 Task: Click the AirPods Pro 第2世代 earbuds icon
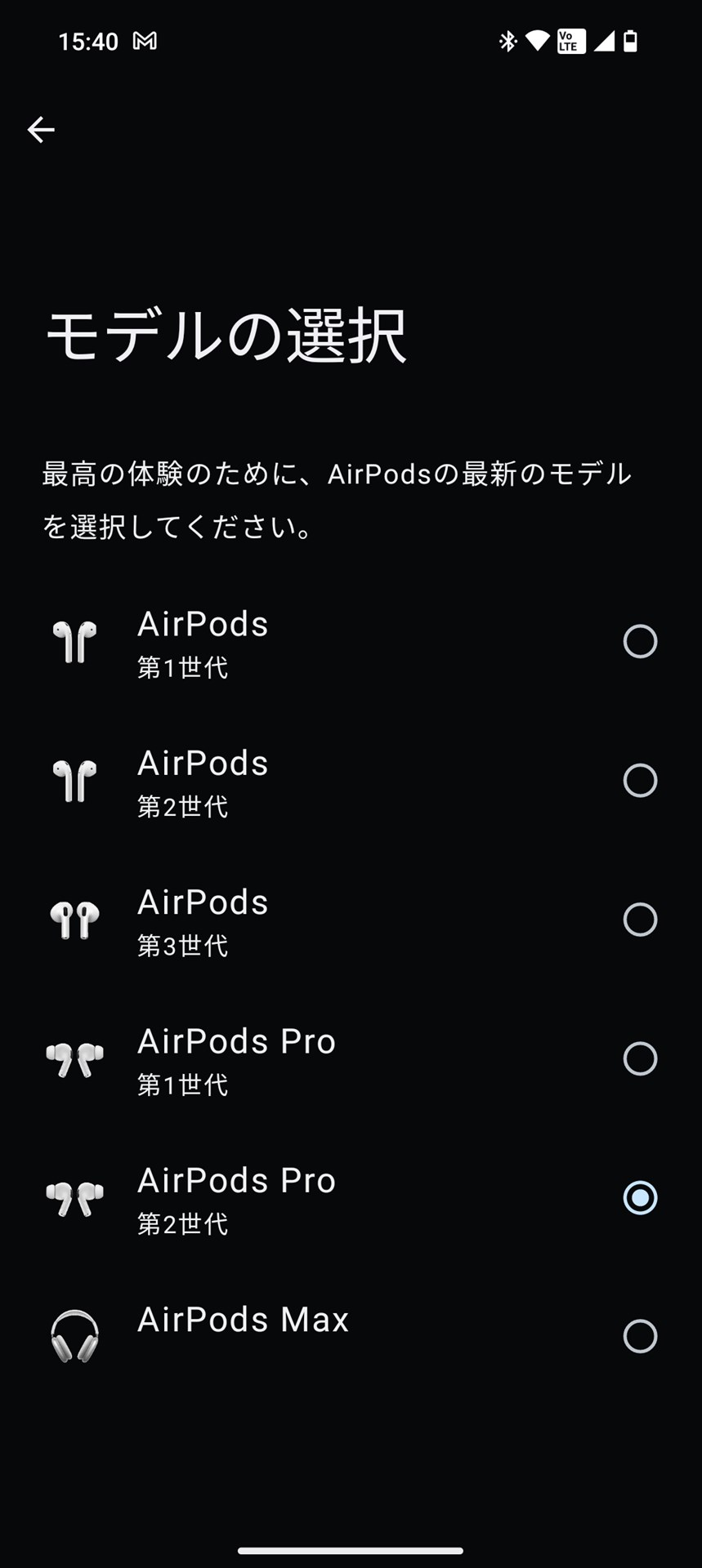(75, 1198)
